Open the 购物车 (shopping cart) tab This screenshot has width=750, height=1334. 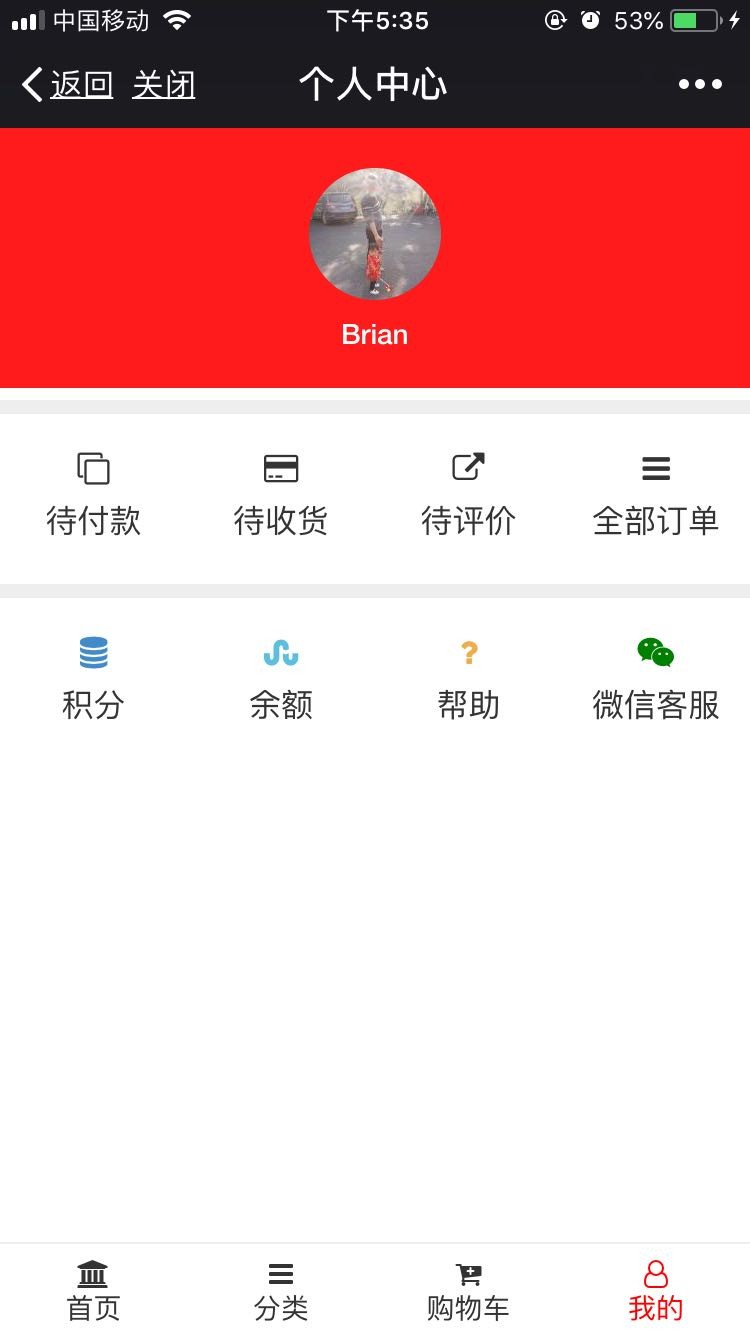468,1290
